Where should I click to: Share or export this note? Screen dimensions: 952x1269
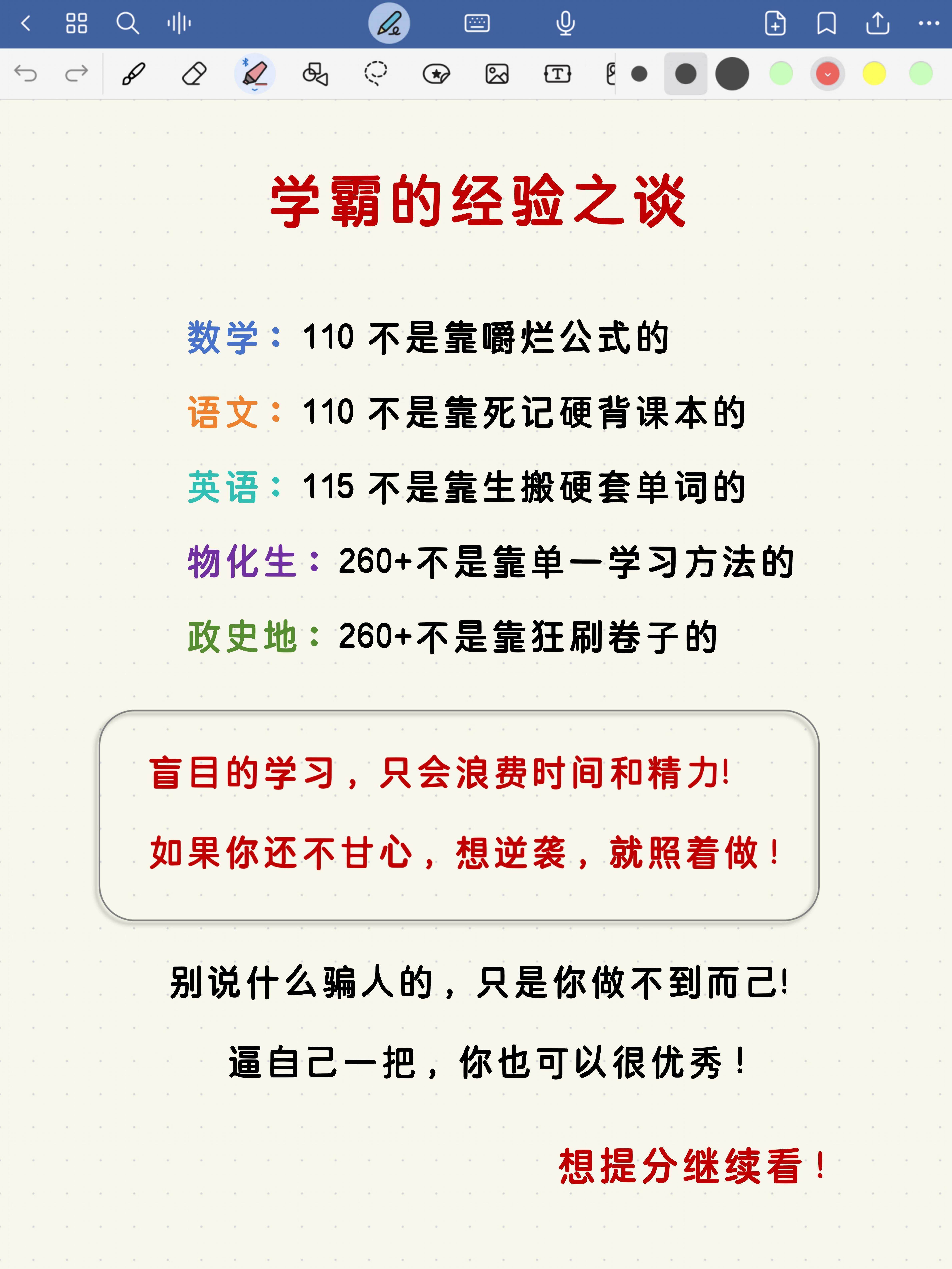point(877,24)
